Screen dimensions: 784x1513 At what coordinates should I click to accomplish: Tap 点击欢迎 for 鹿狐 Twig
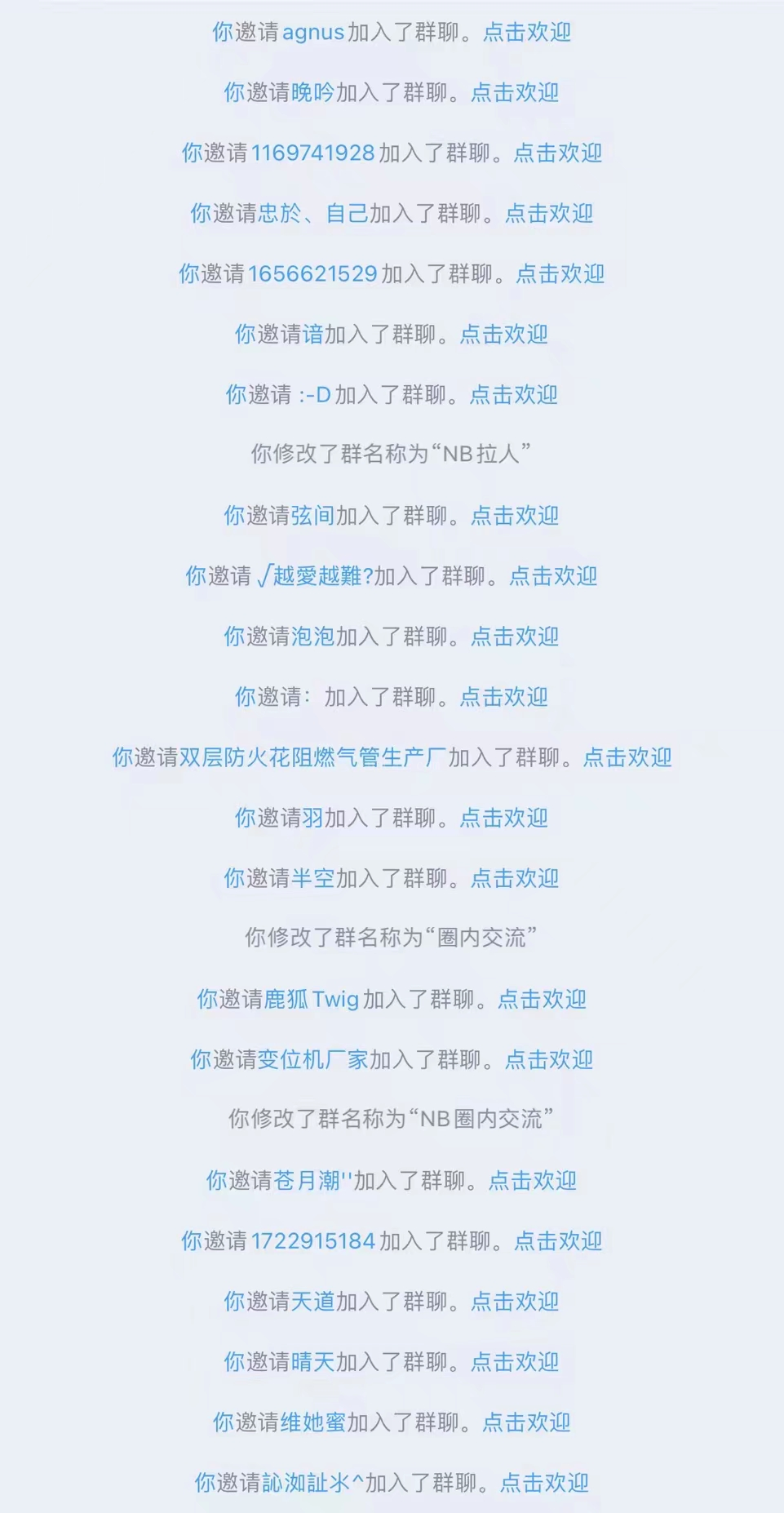[x=542, y=999]
